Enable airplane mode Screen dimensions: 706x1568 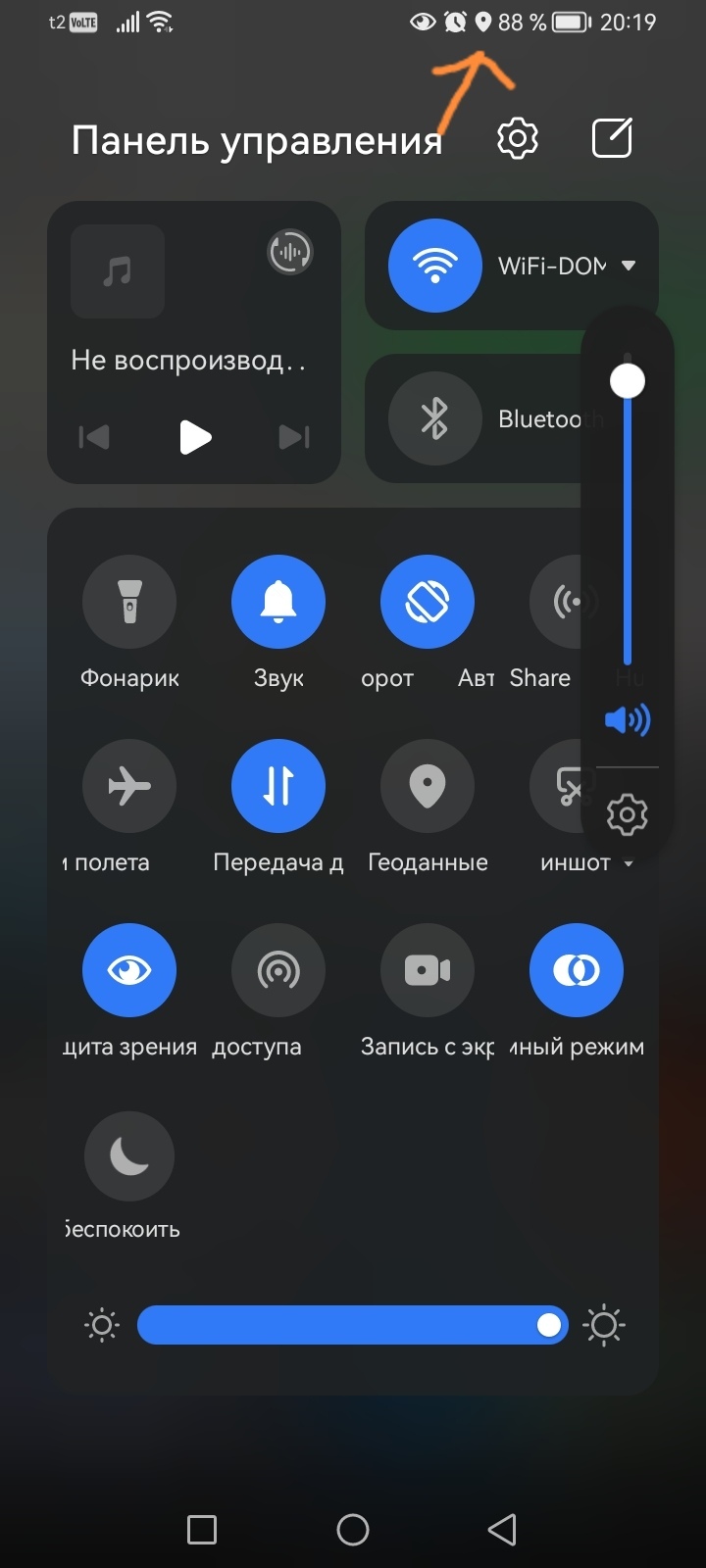click(x=129, y=786)
